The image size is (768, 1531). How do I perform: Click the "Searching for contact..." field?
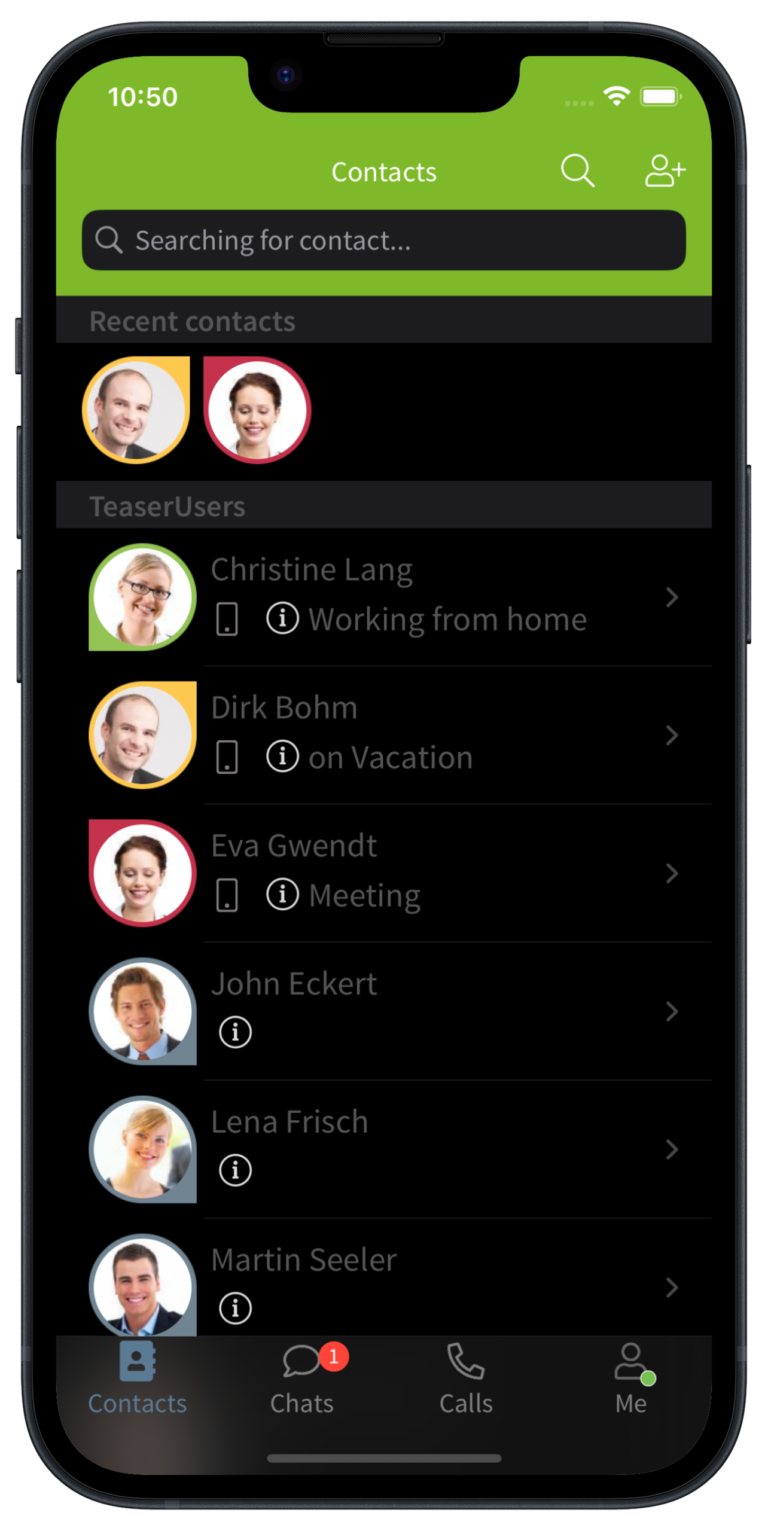(x=384, y=240)
